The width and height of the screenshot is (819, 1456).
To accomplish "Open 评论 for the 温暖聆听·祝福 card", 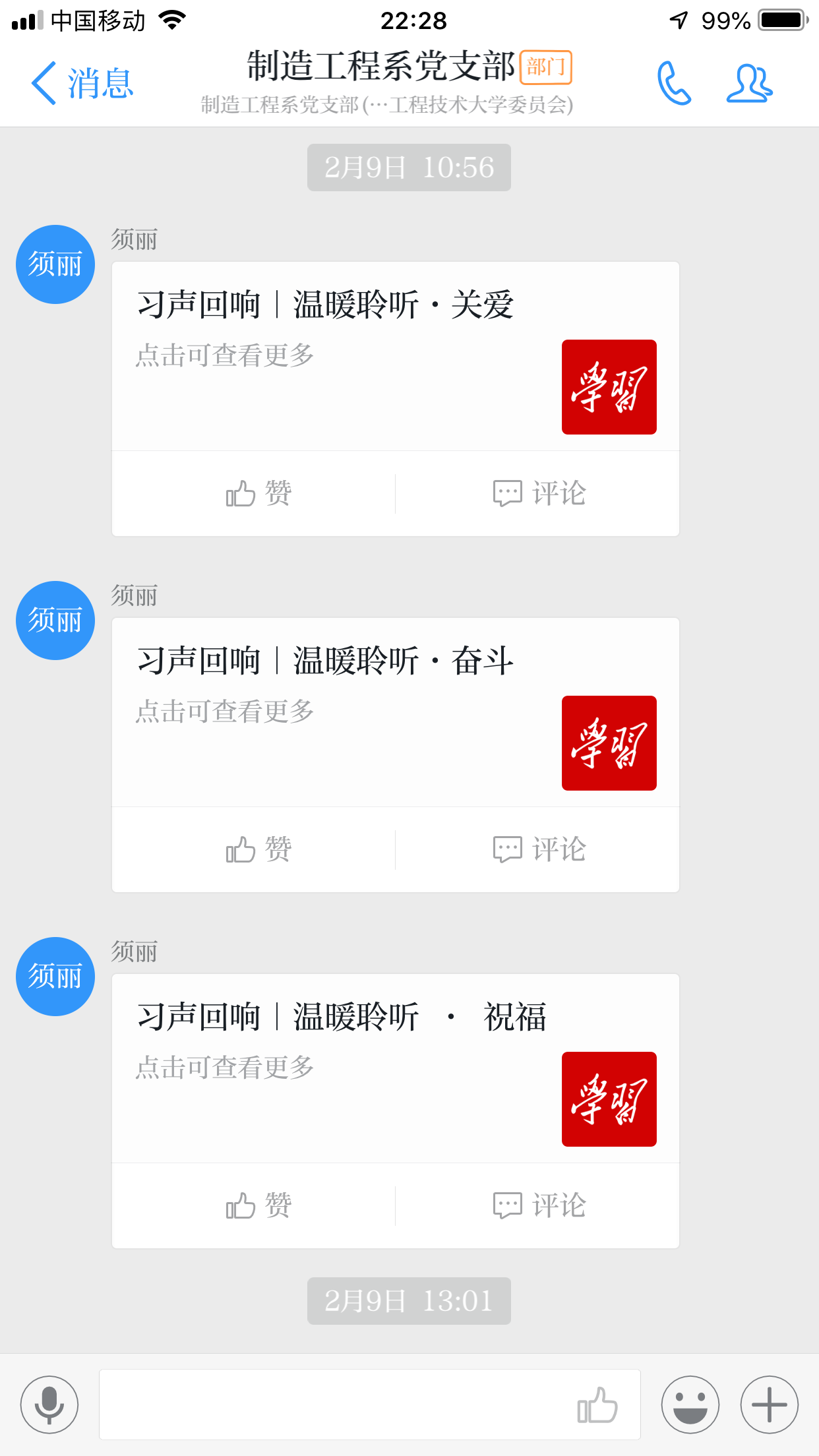I will tap(539, 1205).
